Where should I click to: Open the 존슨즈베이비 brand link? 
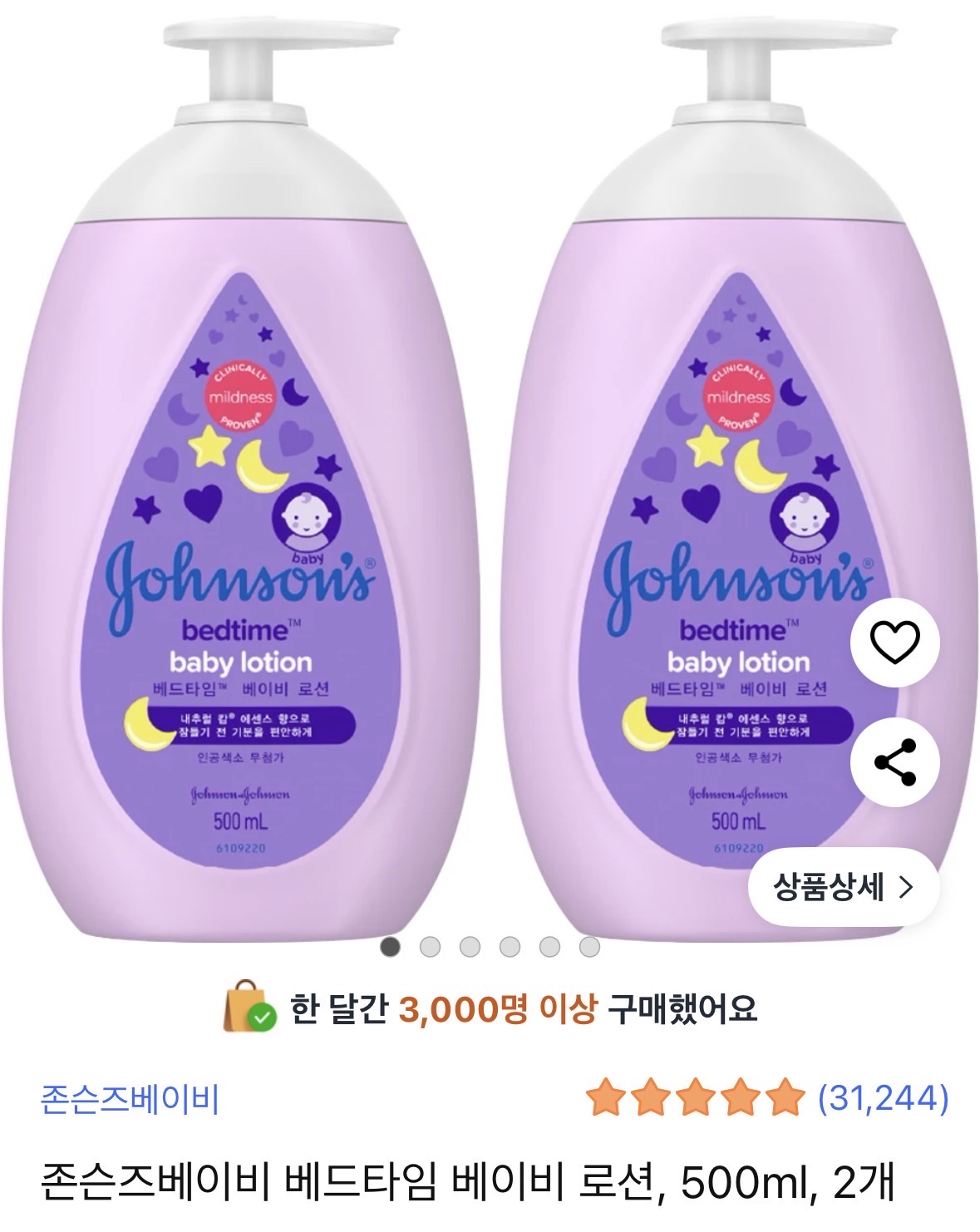click(130, 1099)
